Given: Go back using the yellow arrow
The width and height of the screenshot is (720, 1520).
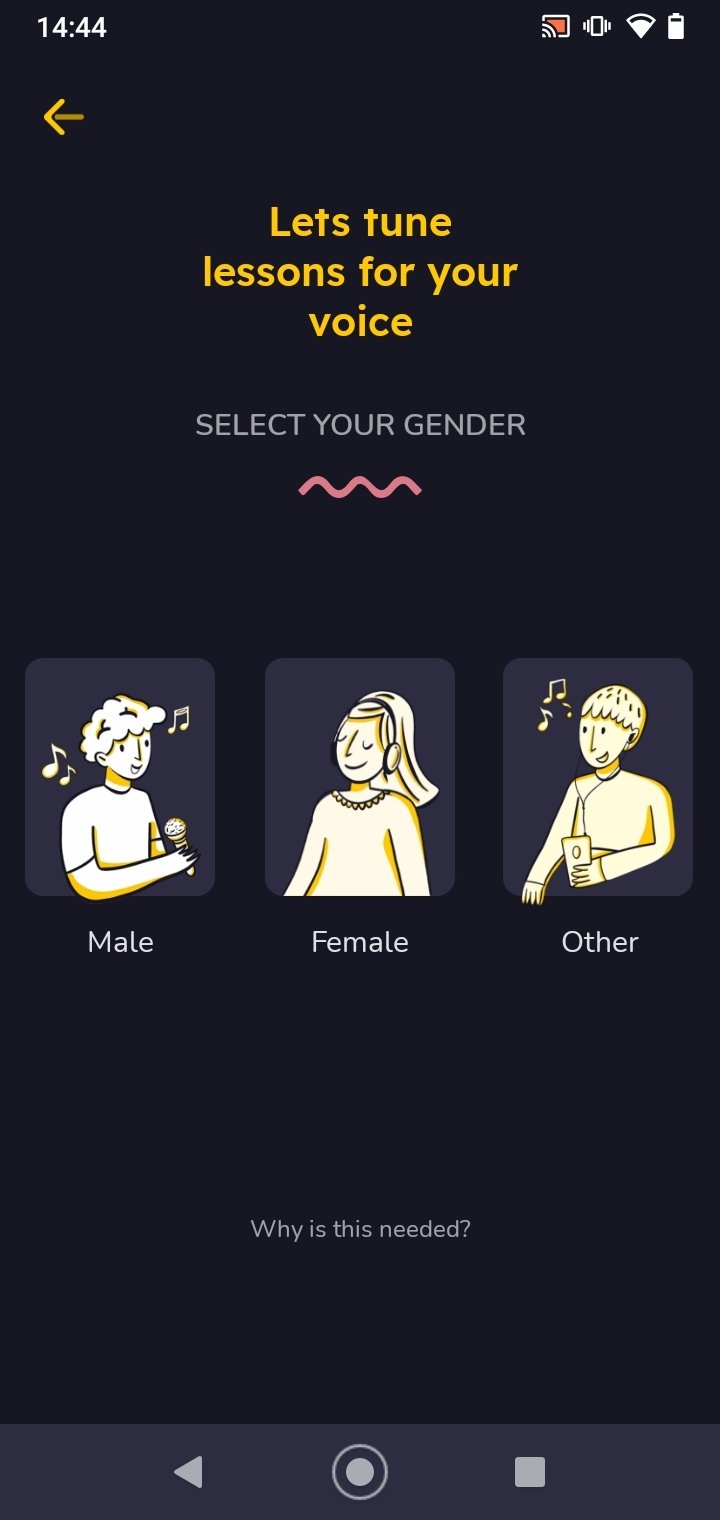Looking at the screenshot, I should click(63, 117).
